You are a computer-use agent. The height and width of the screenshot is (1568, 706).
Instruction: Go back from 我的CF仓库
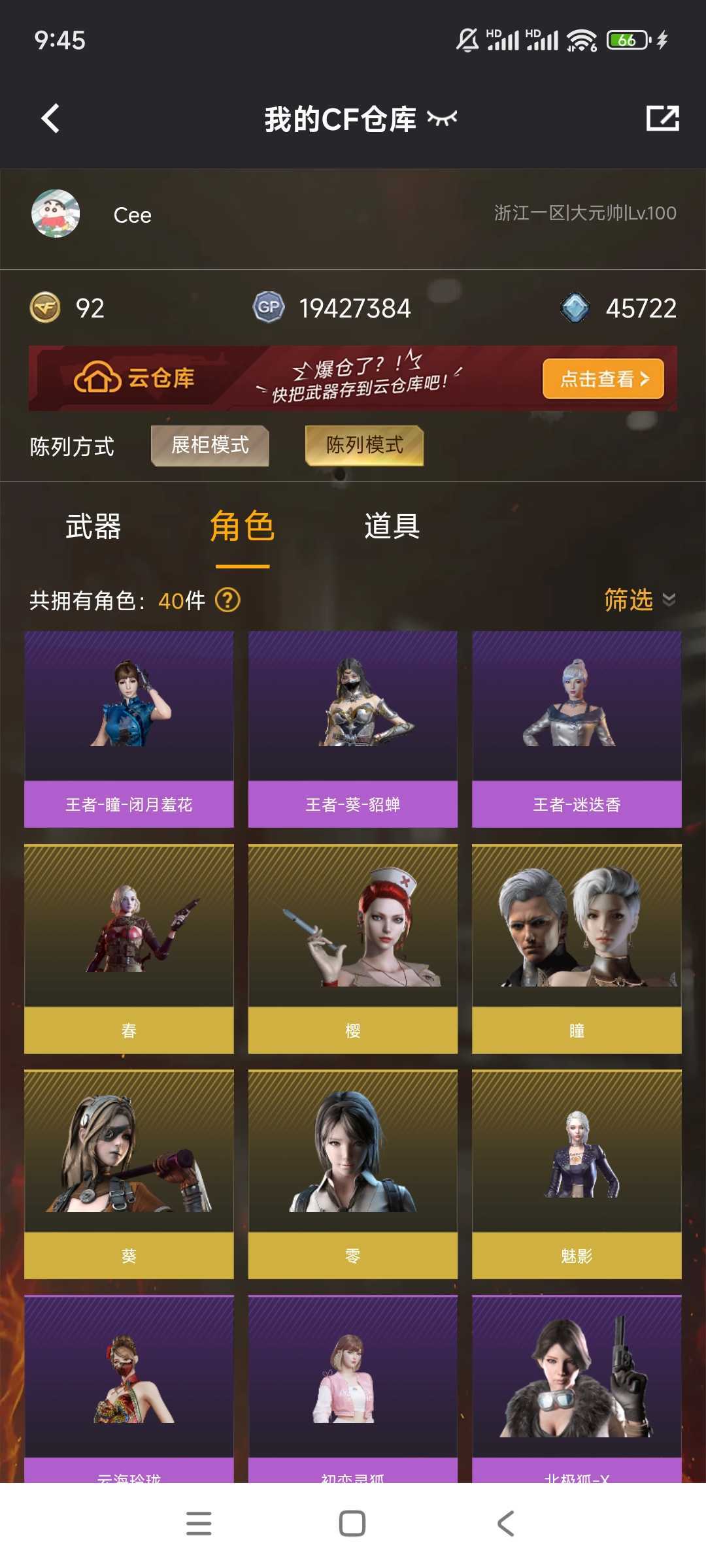[x=50, y=119]
